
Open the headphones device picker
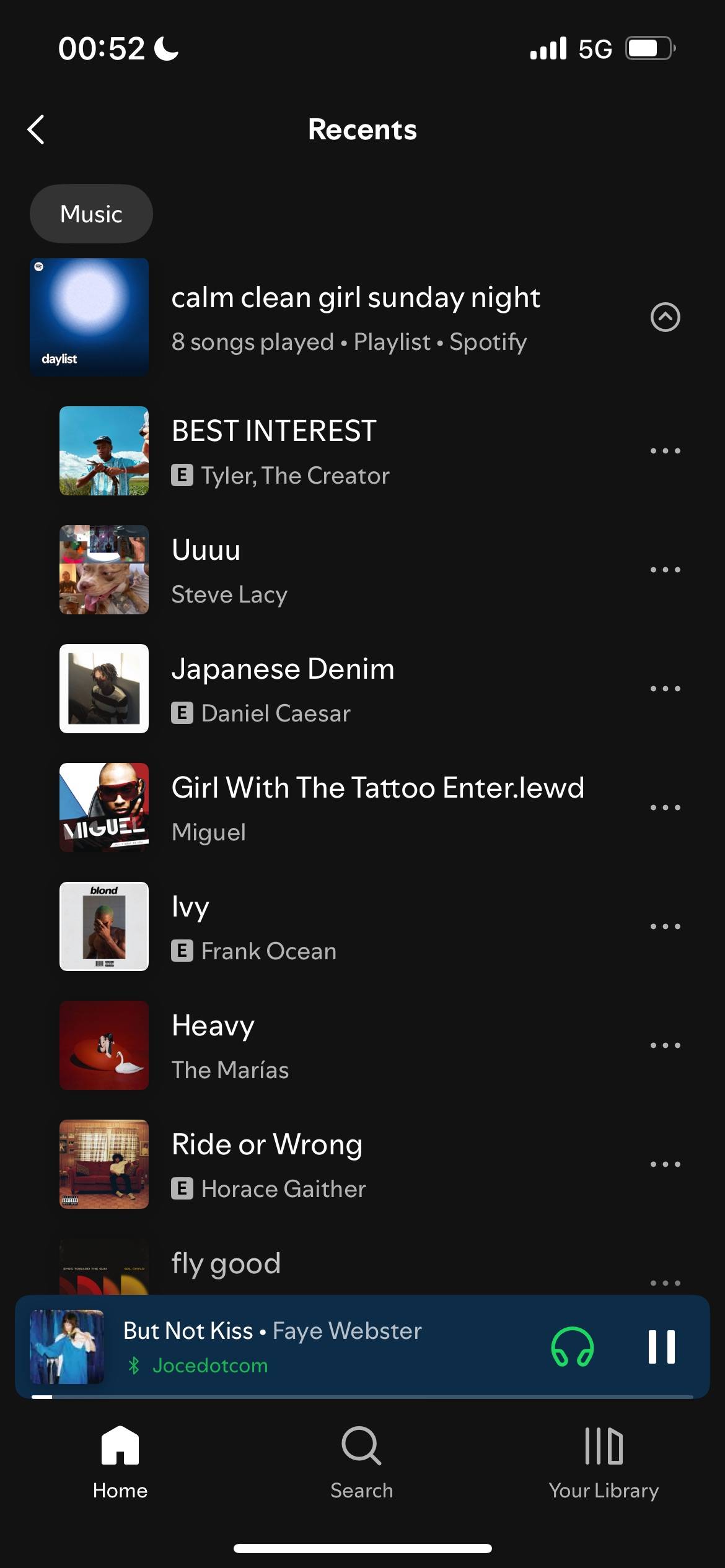point(573,1346)
